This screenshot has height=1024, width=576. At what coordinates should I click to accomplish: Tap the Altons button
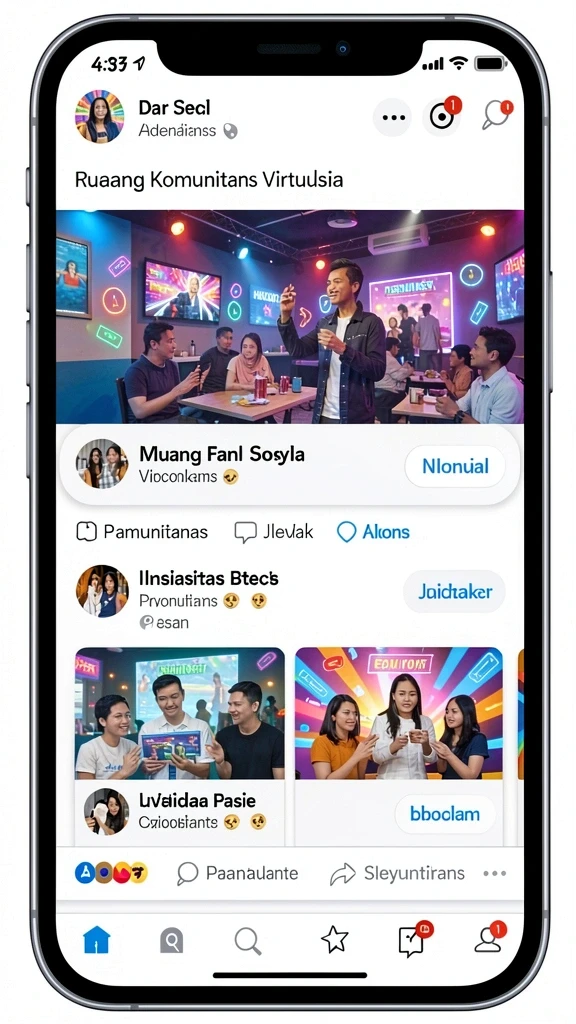coord(373,532)
